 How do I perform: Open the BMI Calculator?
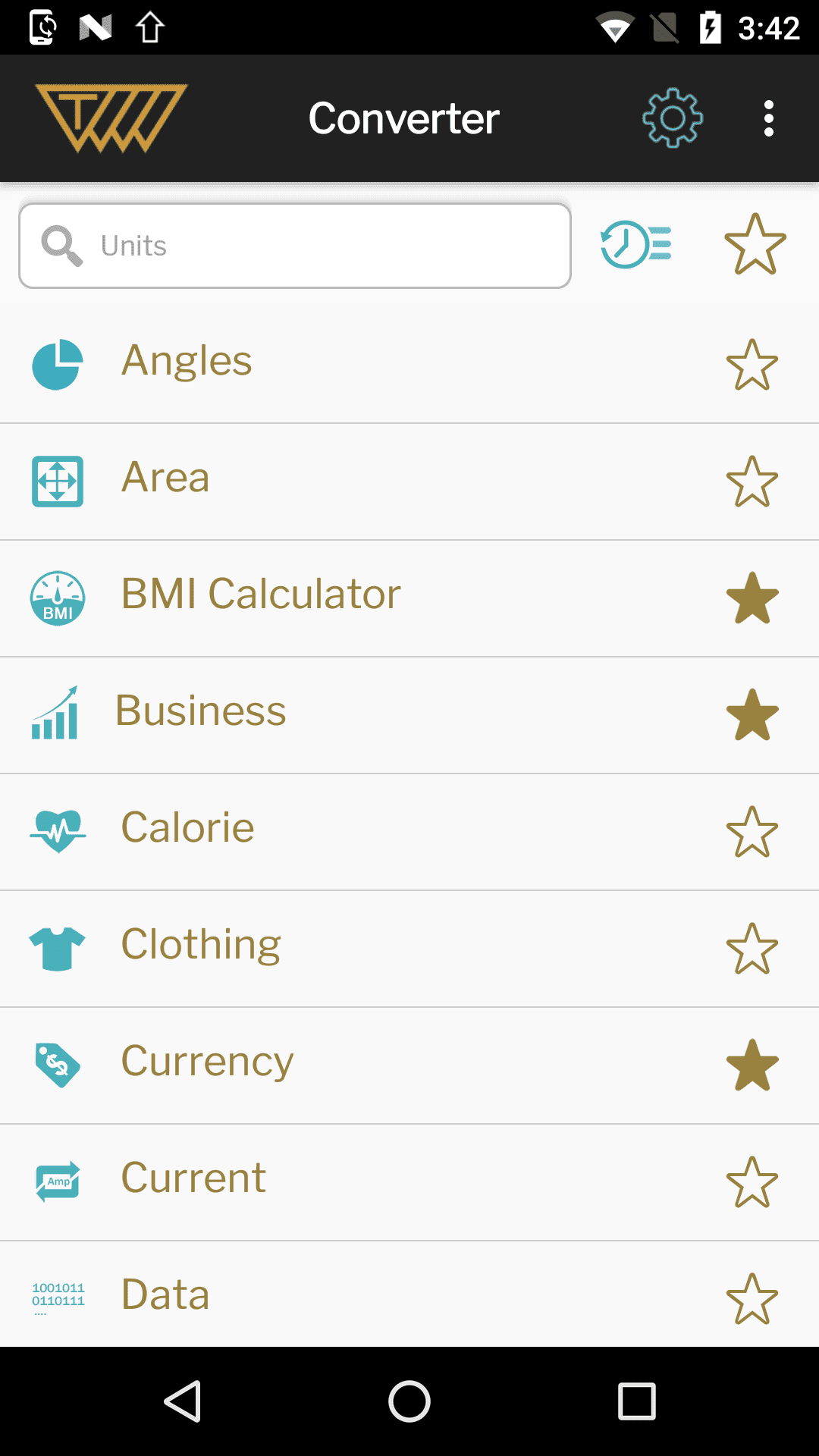point(261,594)
